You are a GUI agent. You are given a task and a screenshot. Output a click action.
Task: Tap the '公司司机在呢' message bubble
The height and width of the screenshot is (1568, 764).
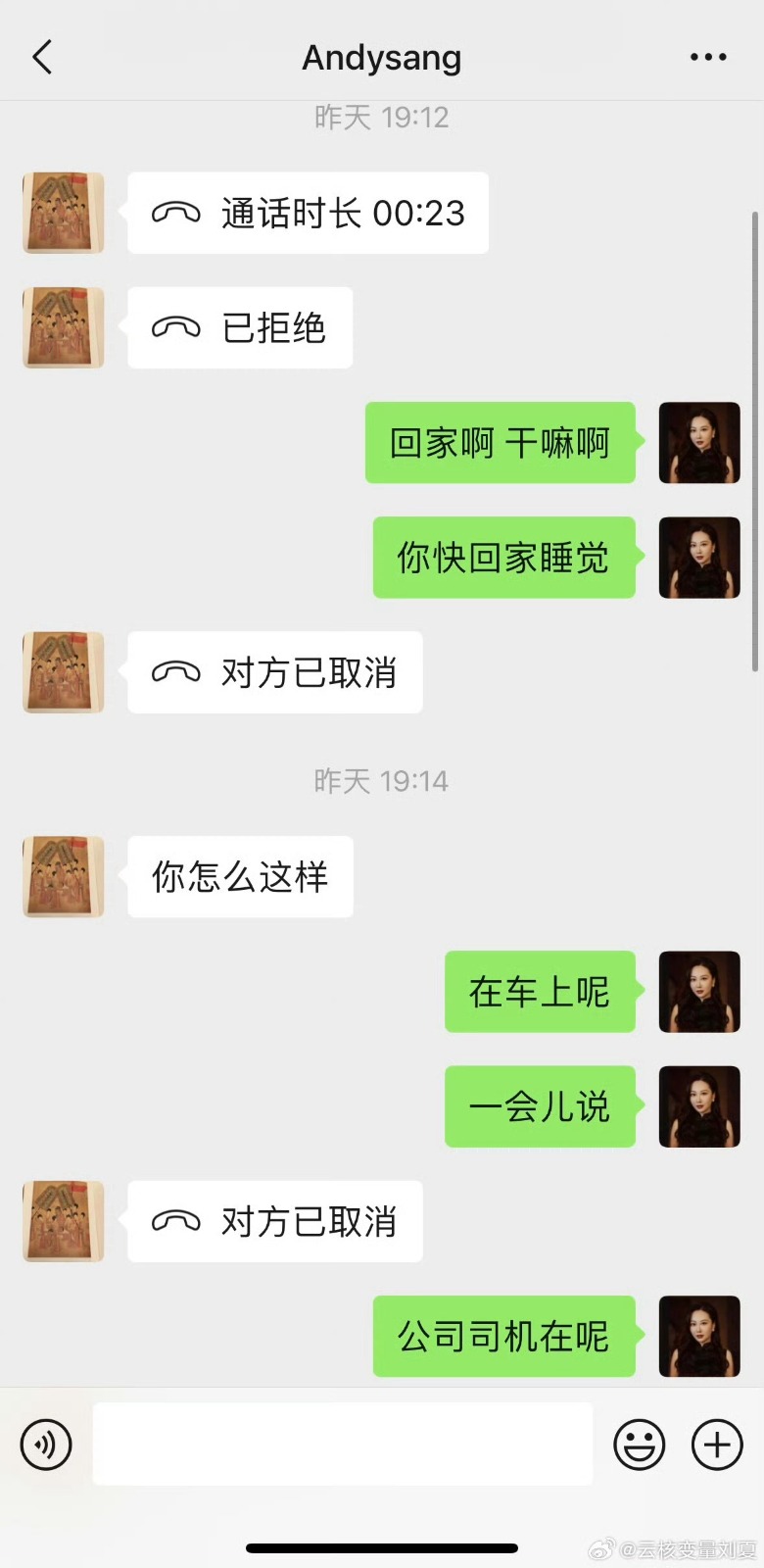pyautogui.click(x=503, y=1336)
